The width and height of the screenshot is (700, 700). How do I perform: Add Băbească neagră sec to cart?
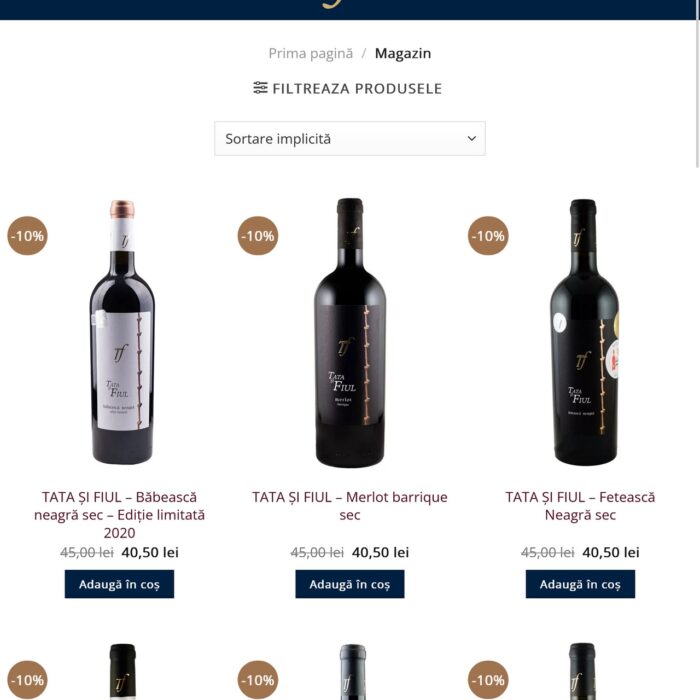coord(120,585)
